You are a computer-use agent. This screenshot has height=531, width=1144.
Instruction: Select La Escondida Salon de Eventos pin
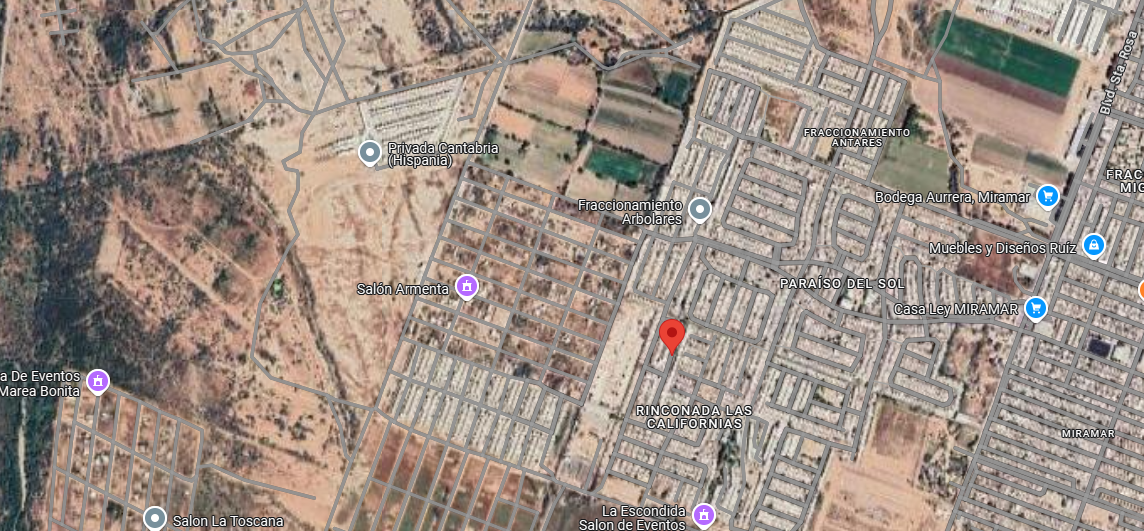(x=703, y=516)
